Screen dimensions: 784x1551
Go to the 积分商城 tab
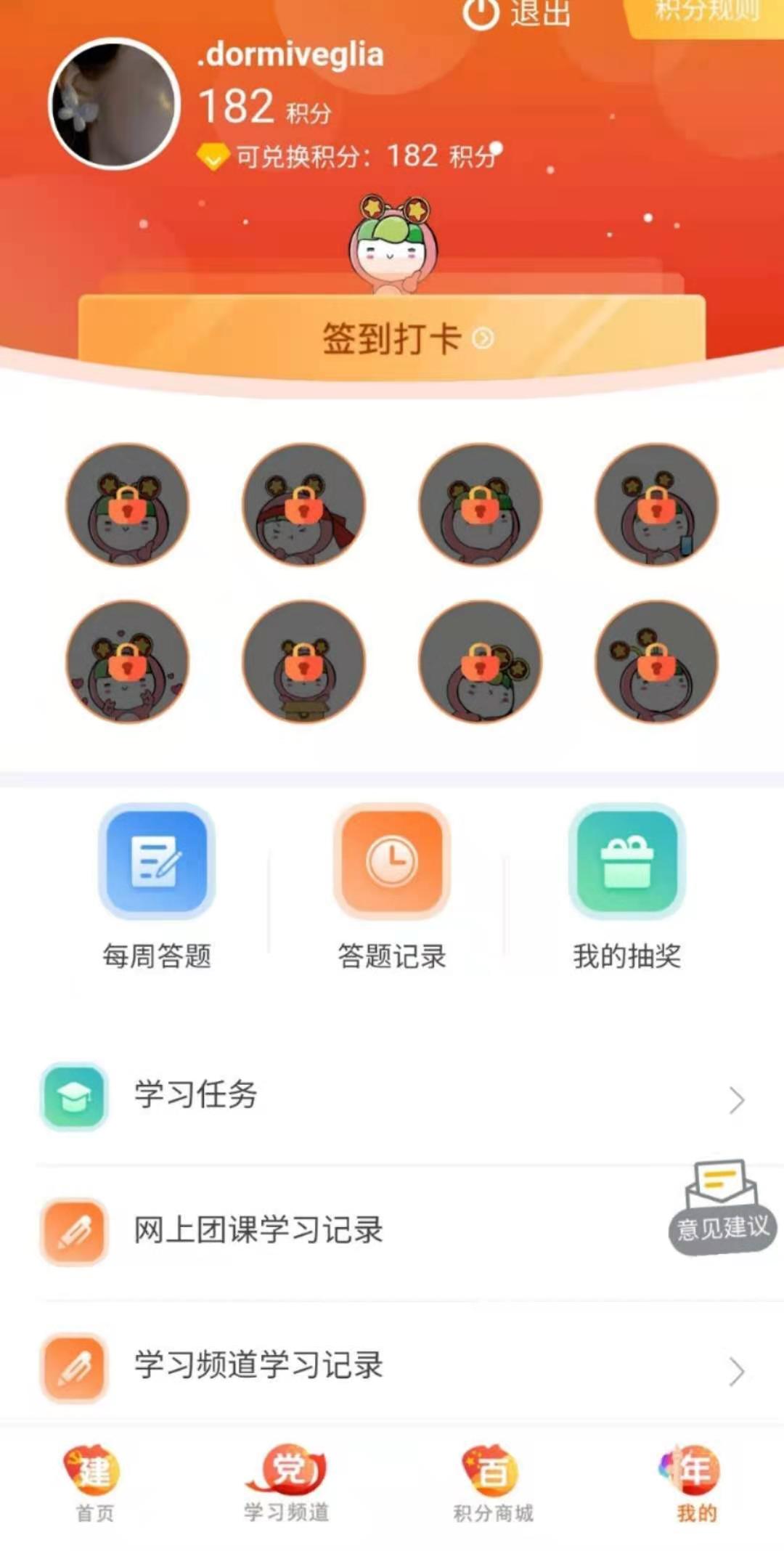[494, 1483]
